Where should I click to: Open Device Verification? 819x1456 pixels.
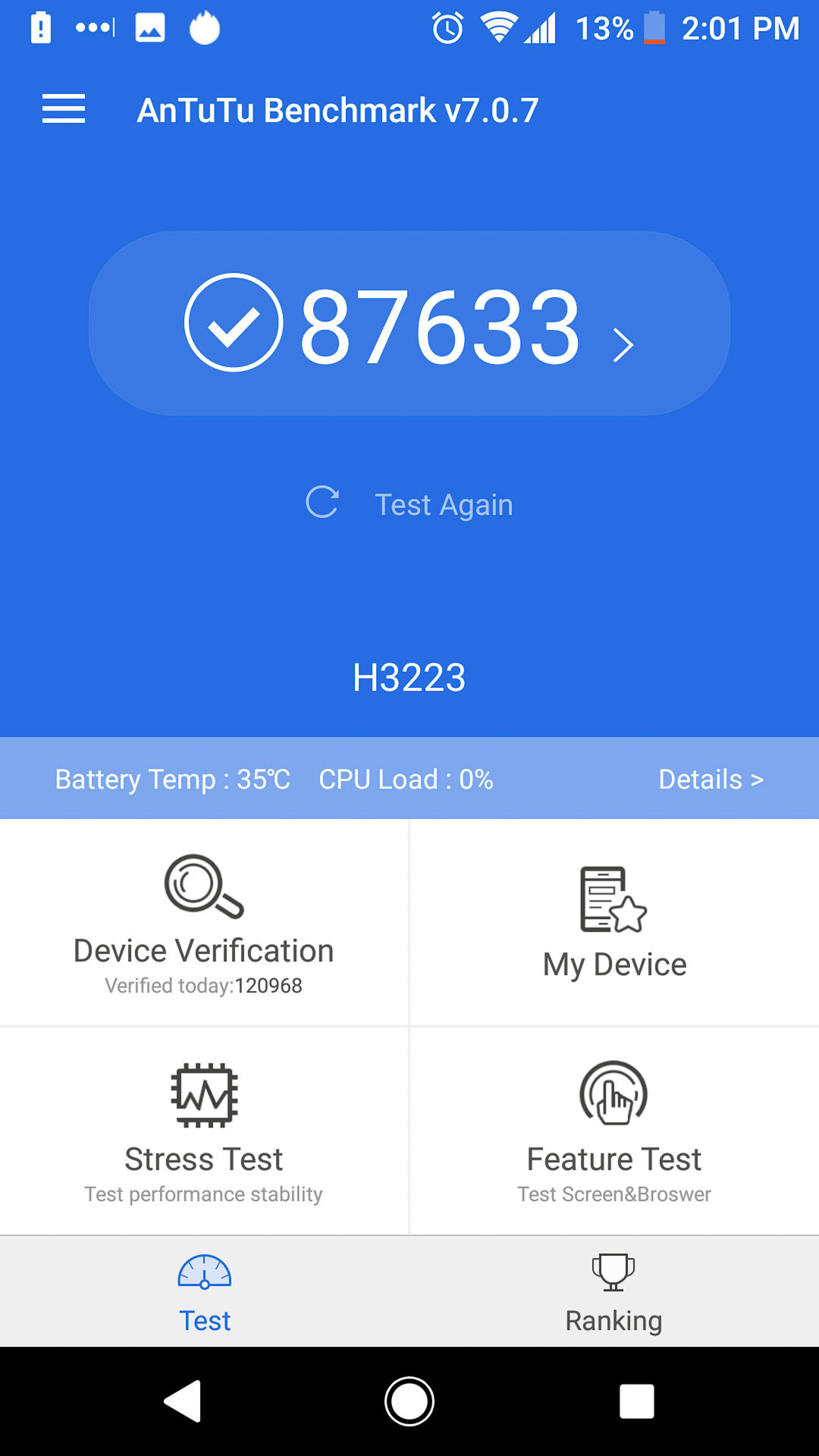(x=204, y=924)
